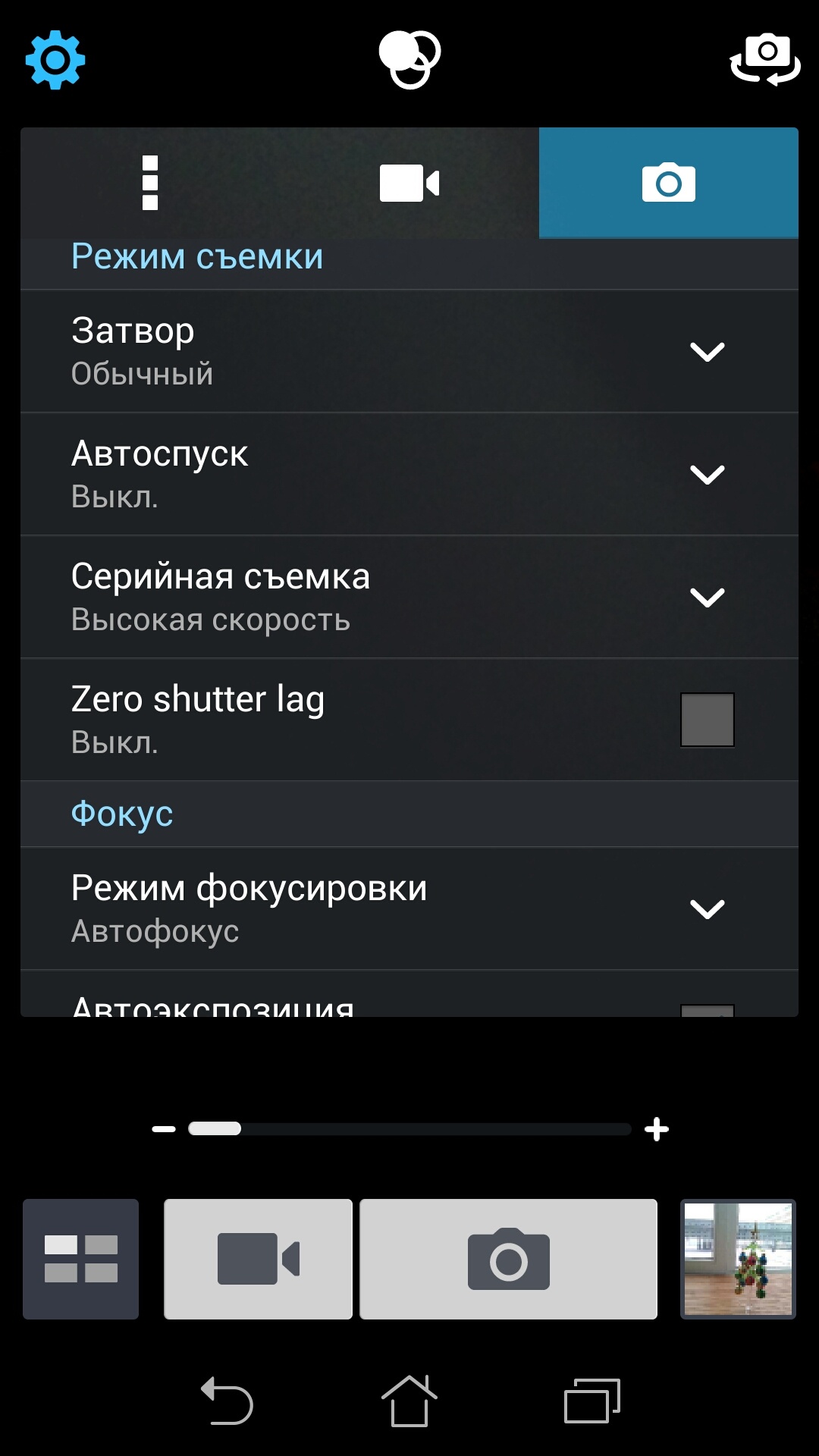
Task: Open the last captured photo thumbnail
Action: pos(738,1259)
